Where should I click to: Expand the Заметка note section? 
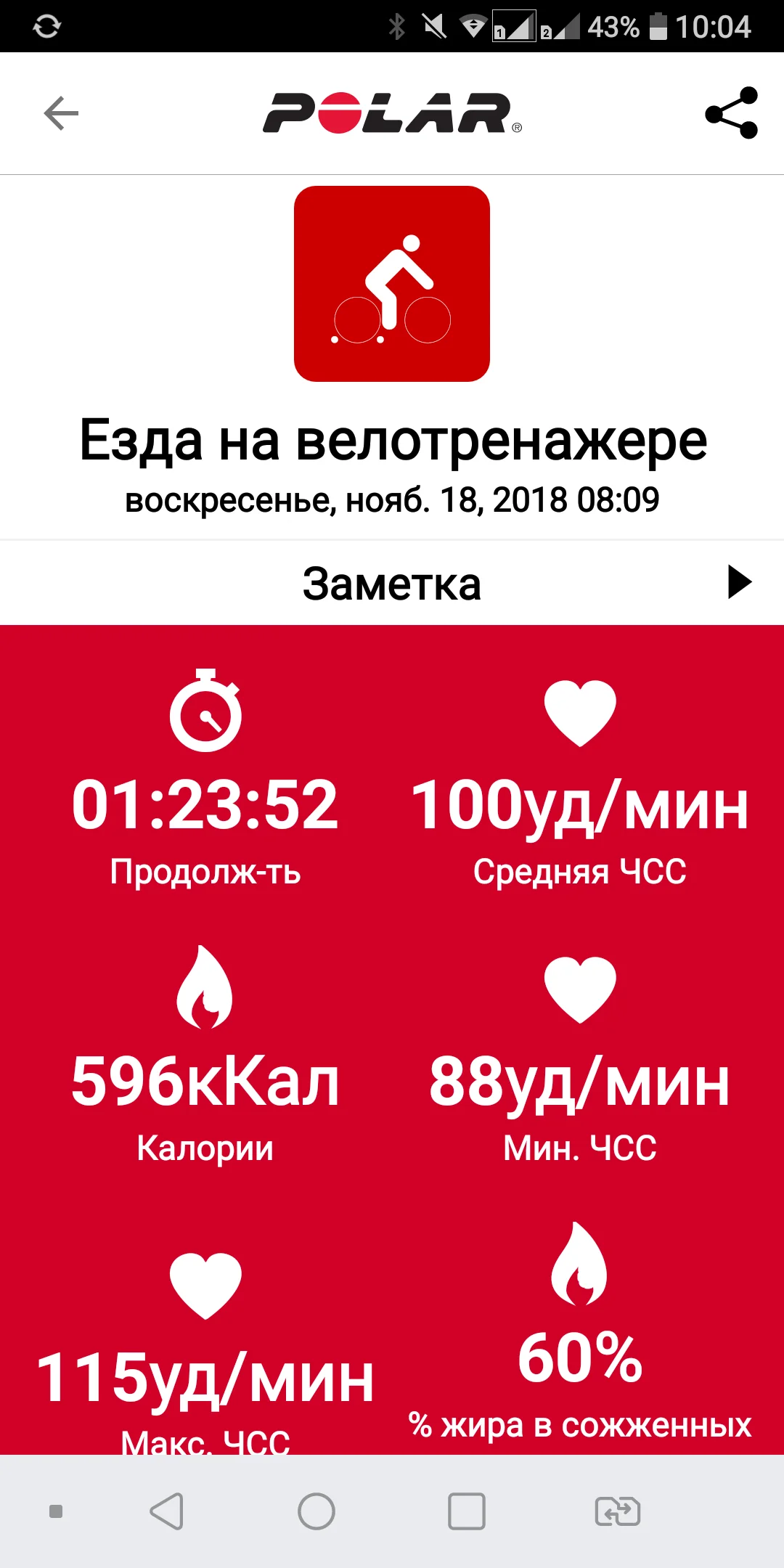pyautogui.click(x=738, y=582)
